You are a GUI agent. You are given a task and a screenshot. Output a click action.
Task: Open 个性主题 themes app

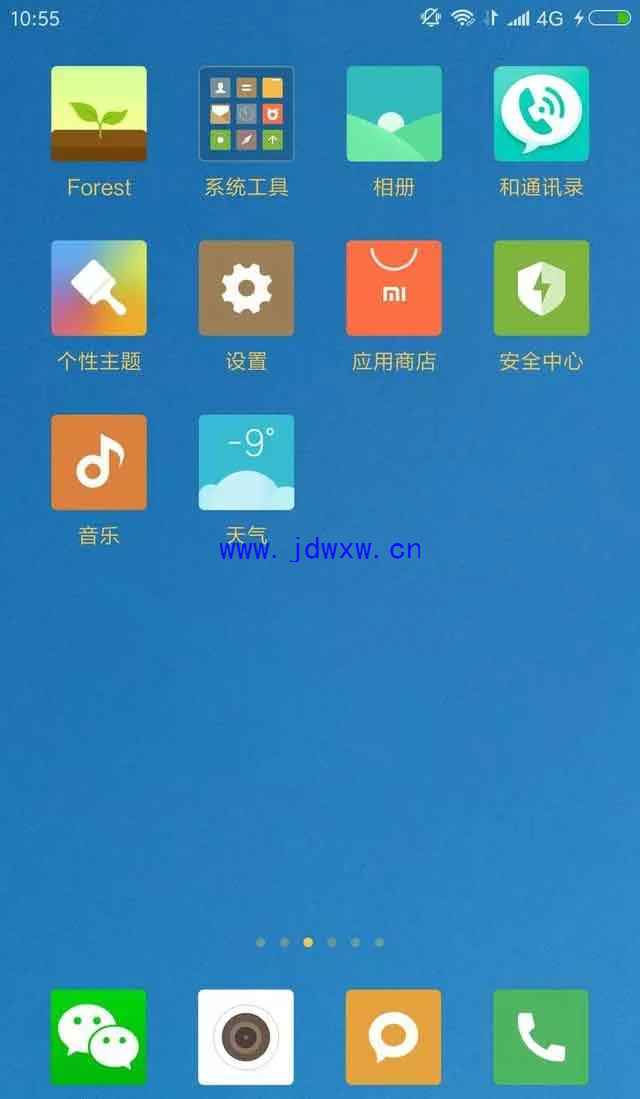pos(99,288)
